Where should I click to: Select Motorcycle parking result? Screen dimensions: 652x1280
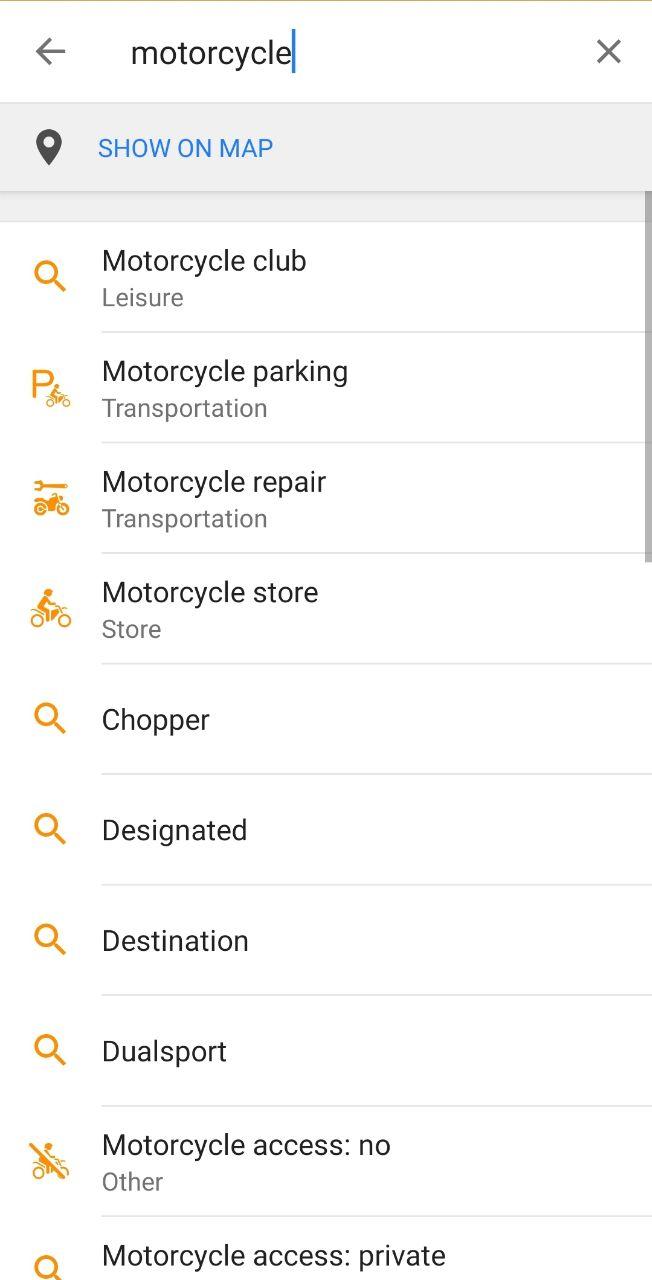click(325, 388)
